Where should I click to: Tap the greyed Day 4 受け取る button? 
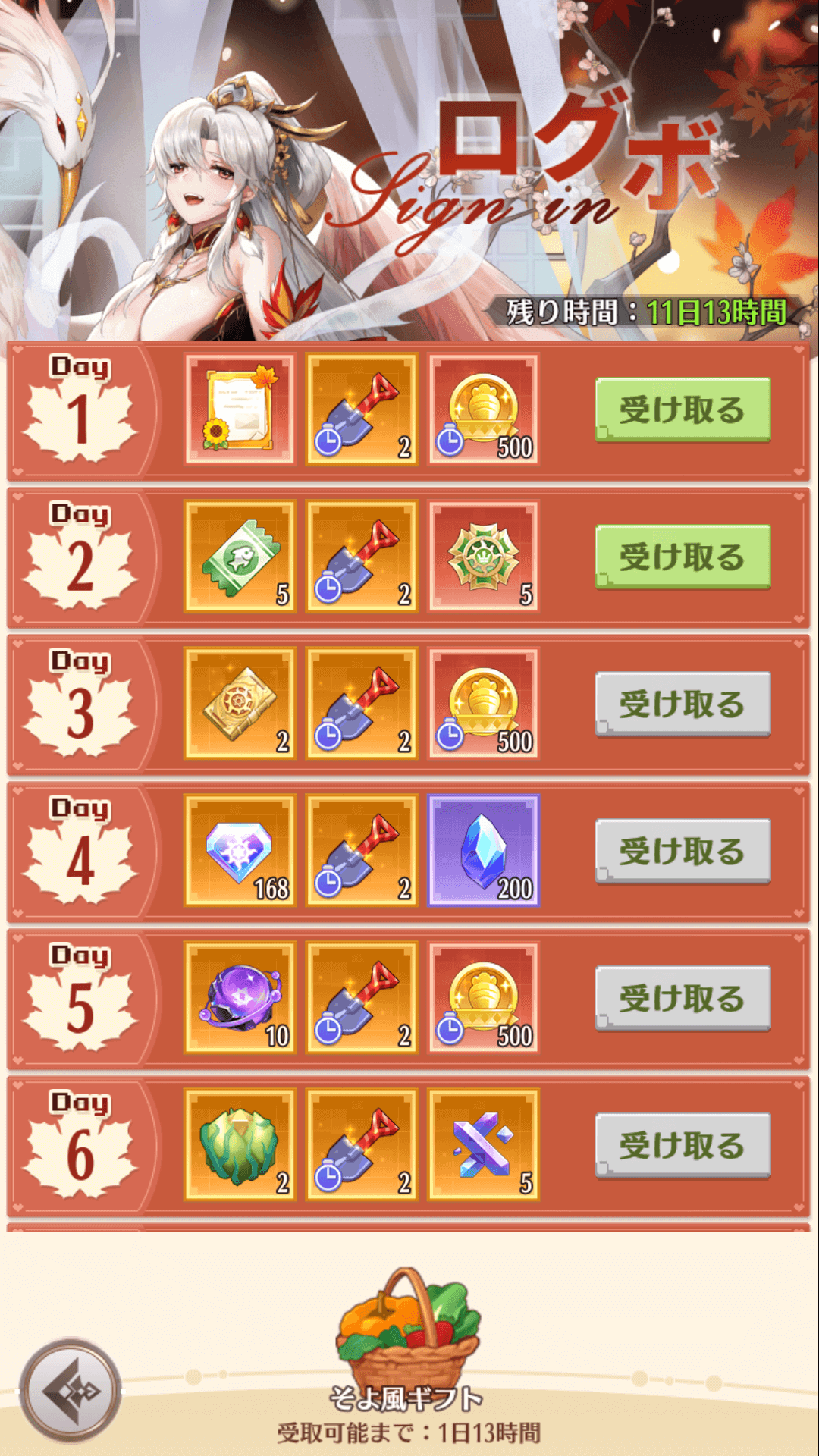click(x=682, y=851)
